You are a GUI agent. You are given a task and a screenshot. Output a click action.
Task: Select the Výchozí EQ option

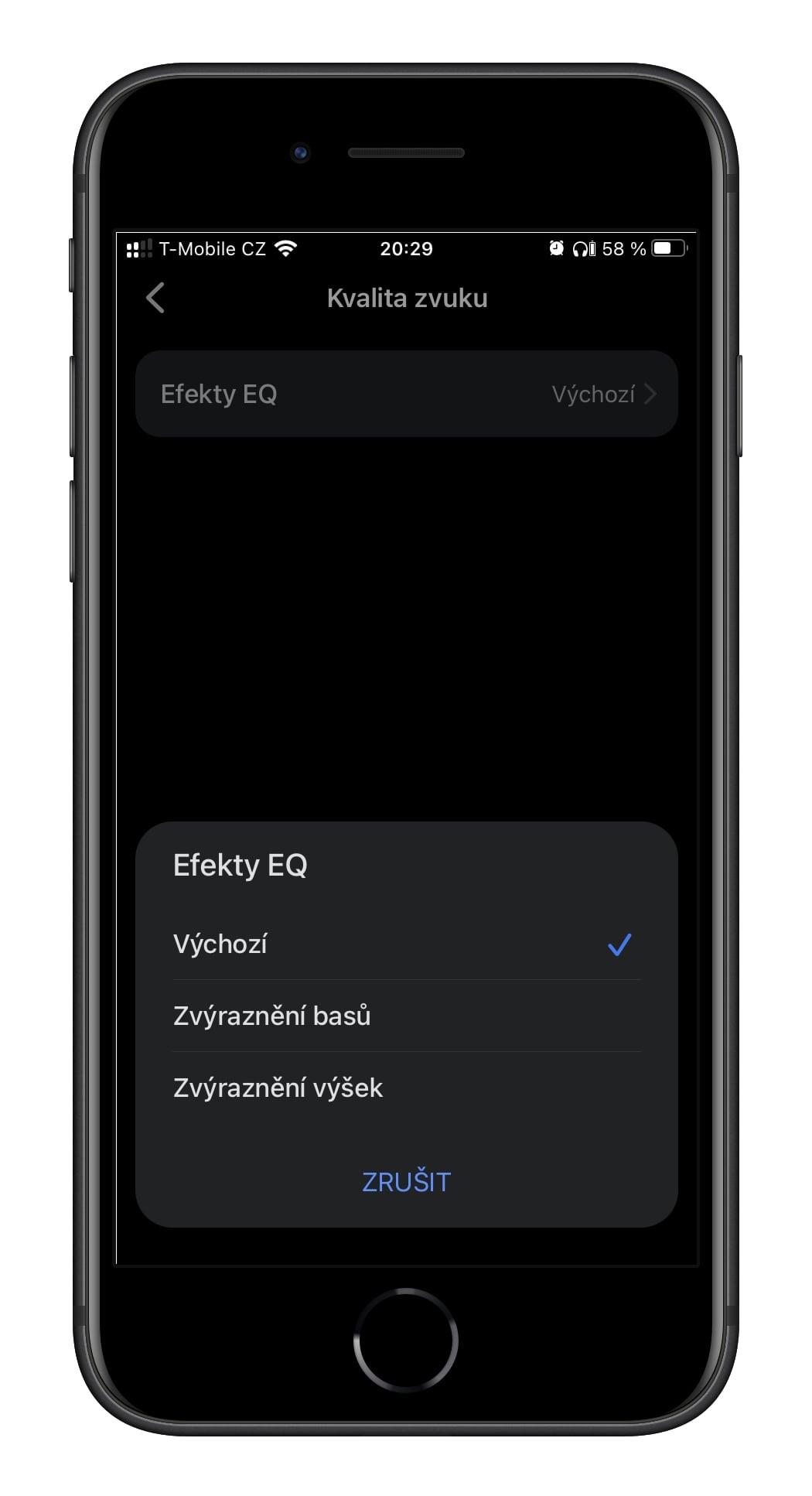coord(406,944)
